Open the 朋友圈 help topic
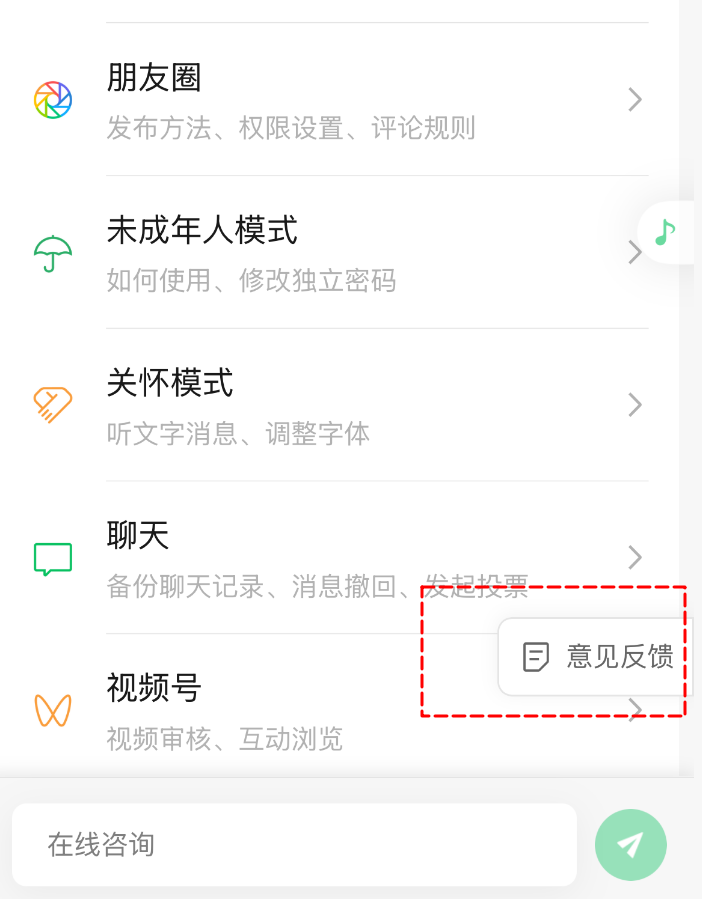This screenshot has height=899, width=702. click(340, 100)
